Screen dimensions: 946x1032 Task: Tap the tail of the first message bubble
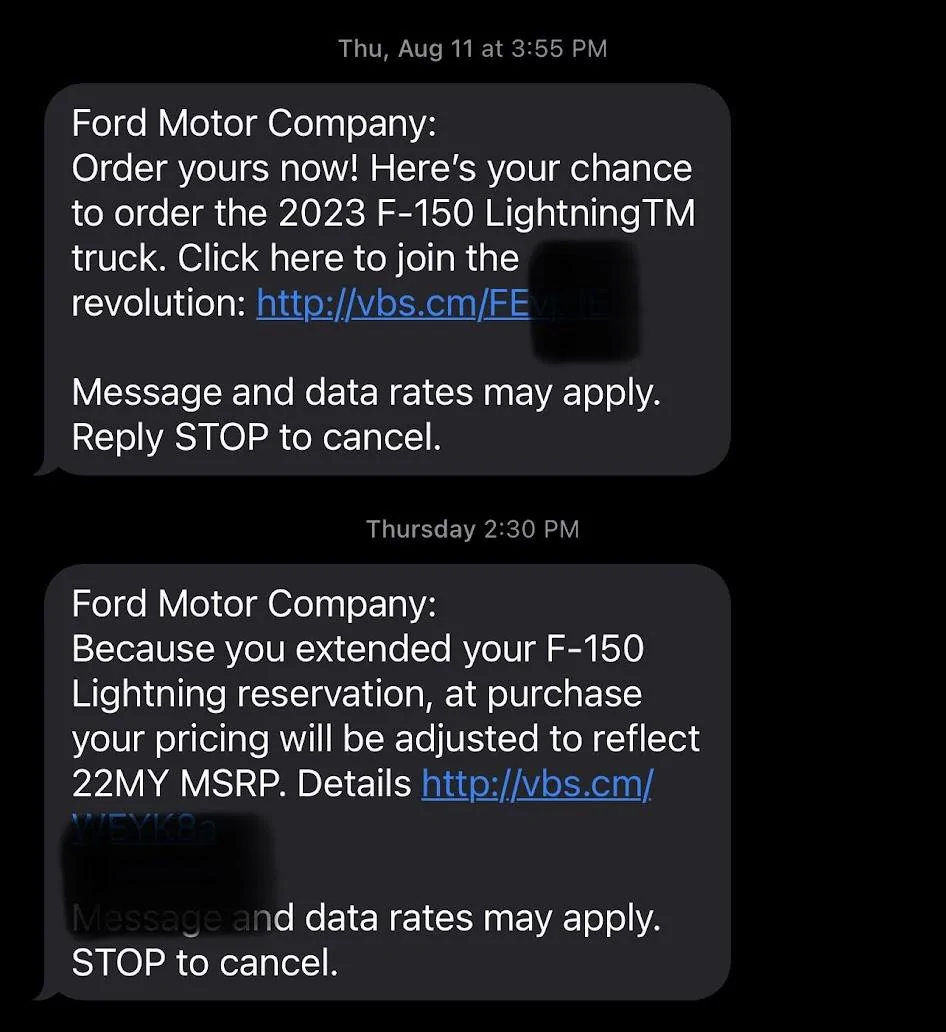[x=50, y=462]
